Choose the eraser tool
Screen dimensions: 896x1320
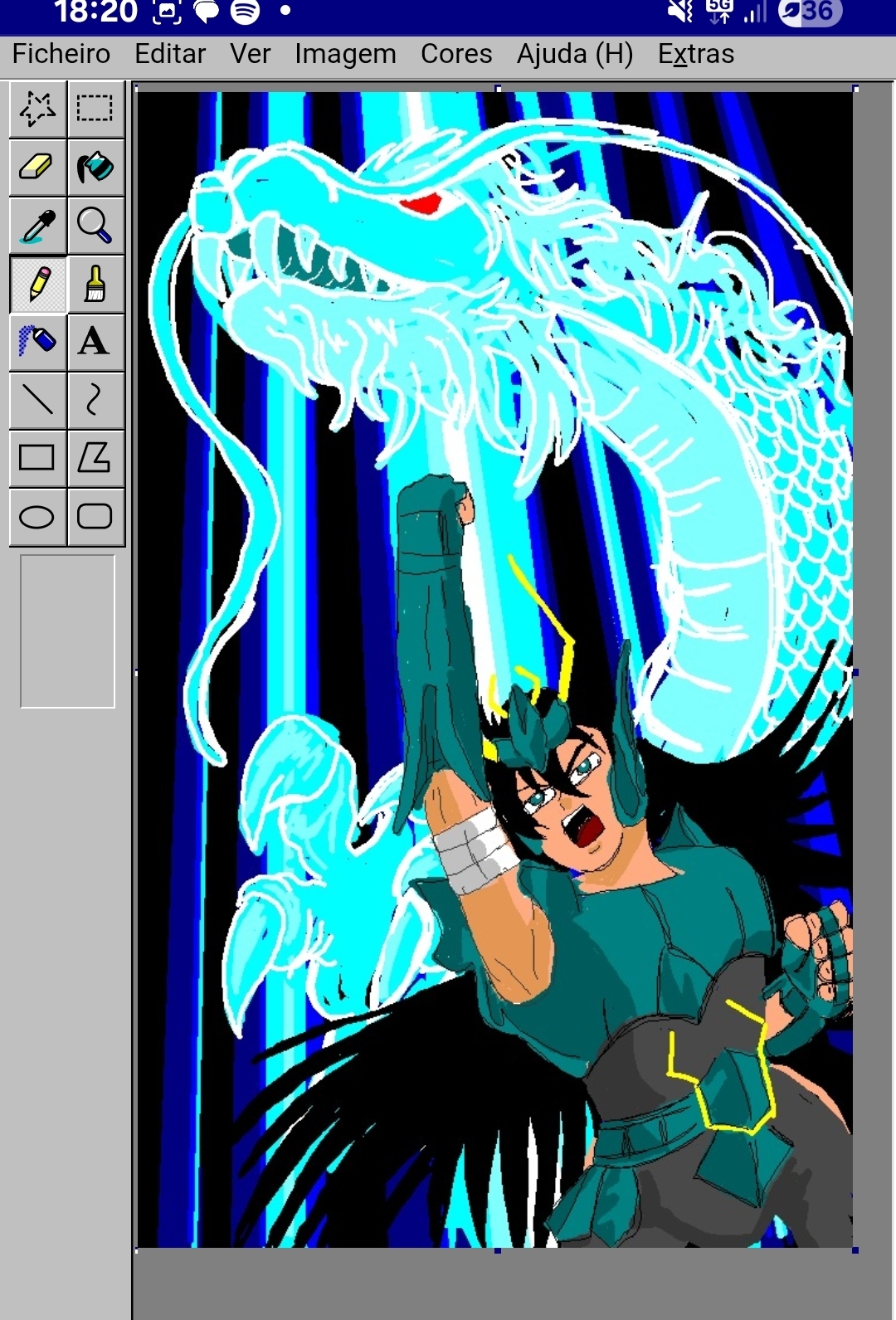(x=38, y=167)
